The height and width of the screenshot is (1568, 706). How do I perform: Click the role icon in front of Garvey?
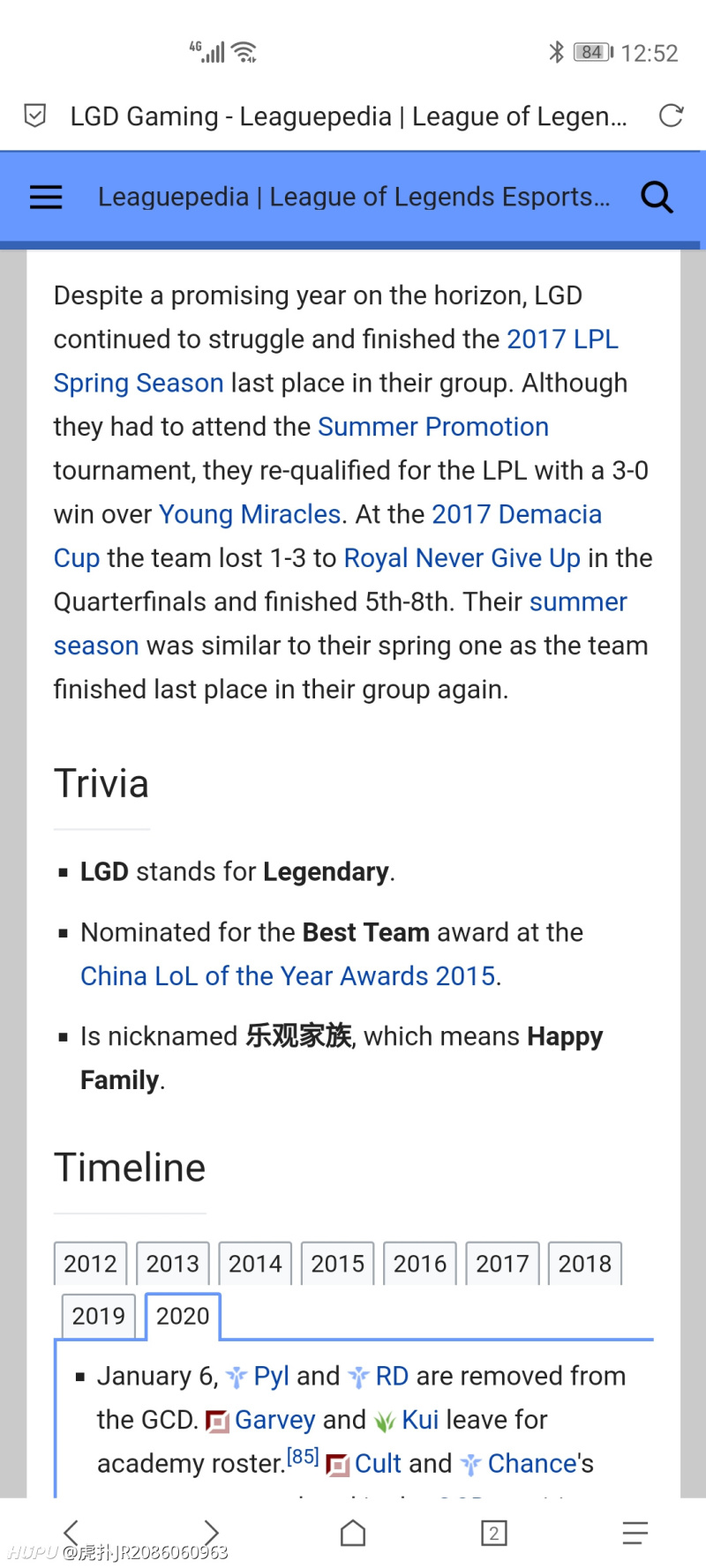(214, 1420)
